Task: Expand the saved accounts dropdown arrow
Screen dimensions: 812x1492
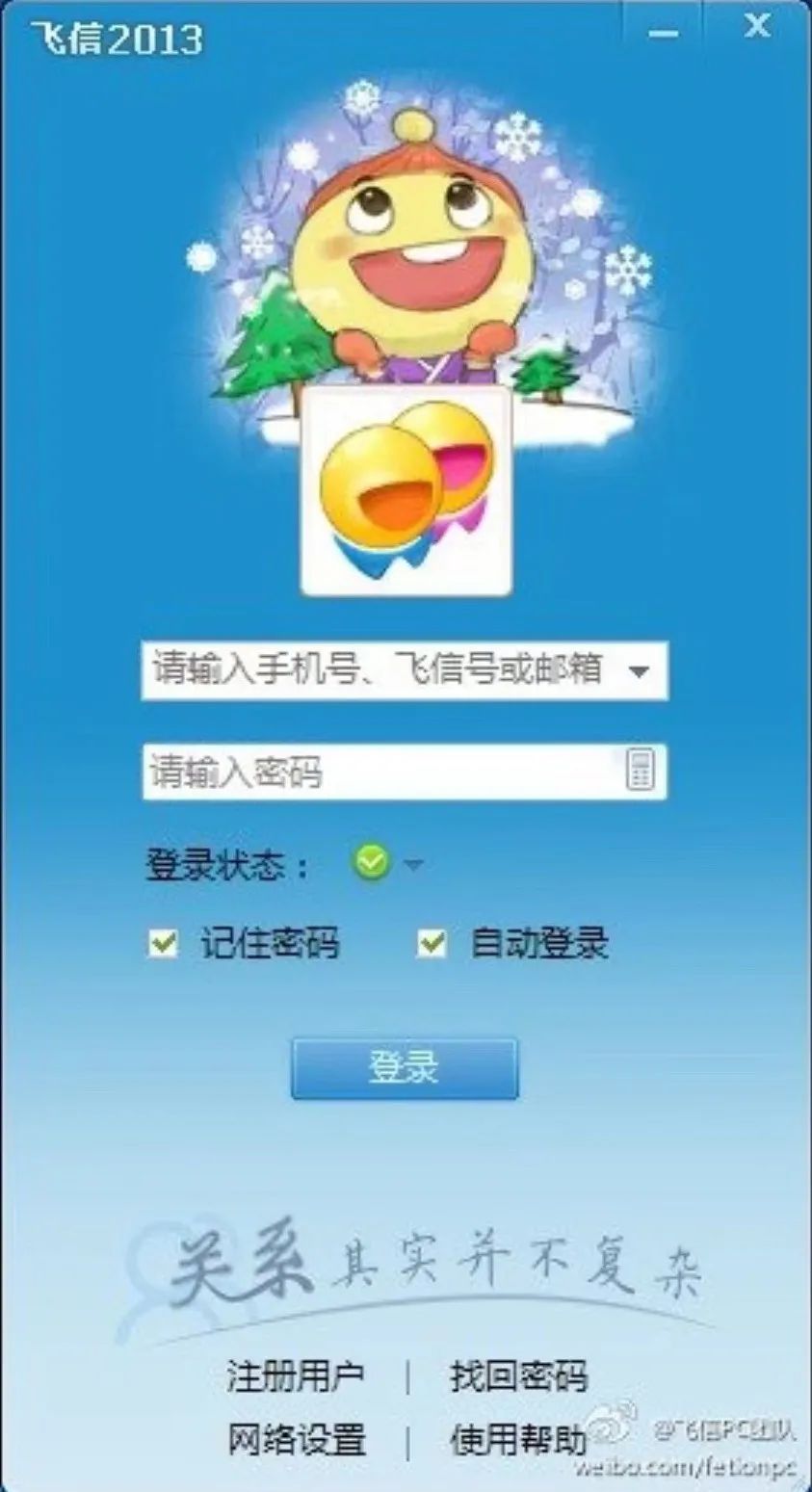Action: point(639,671)
